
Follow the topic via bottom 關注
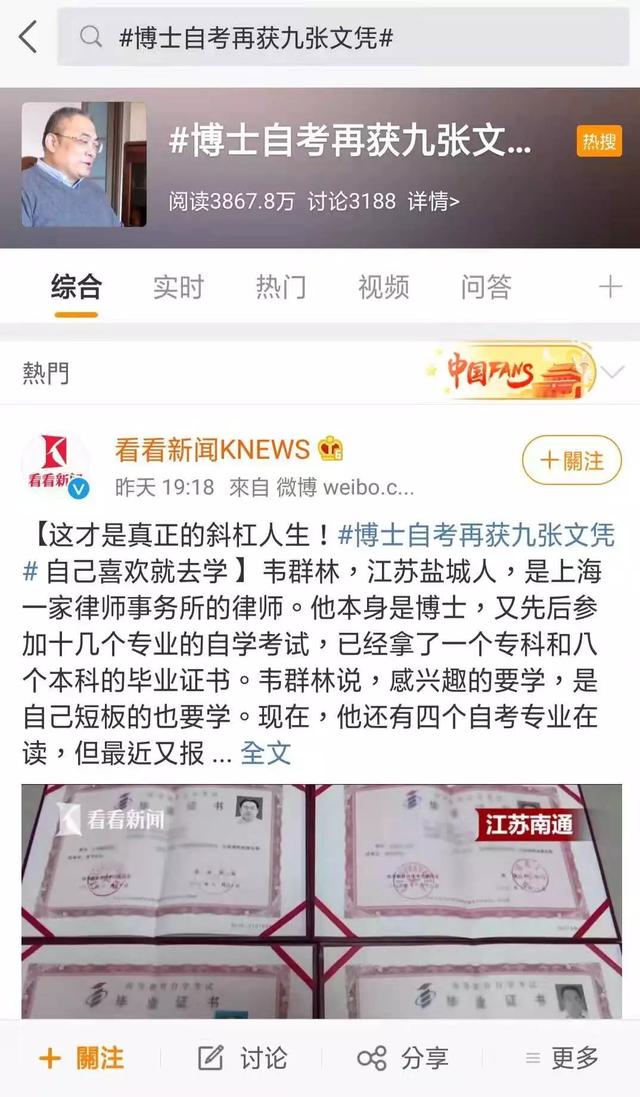tap(82, 1058)
